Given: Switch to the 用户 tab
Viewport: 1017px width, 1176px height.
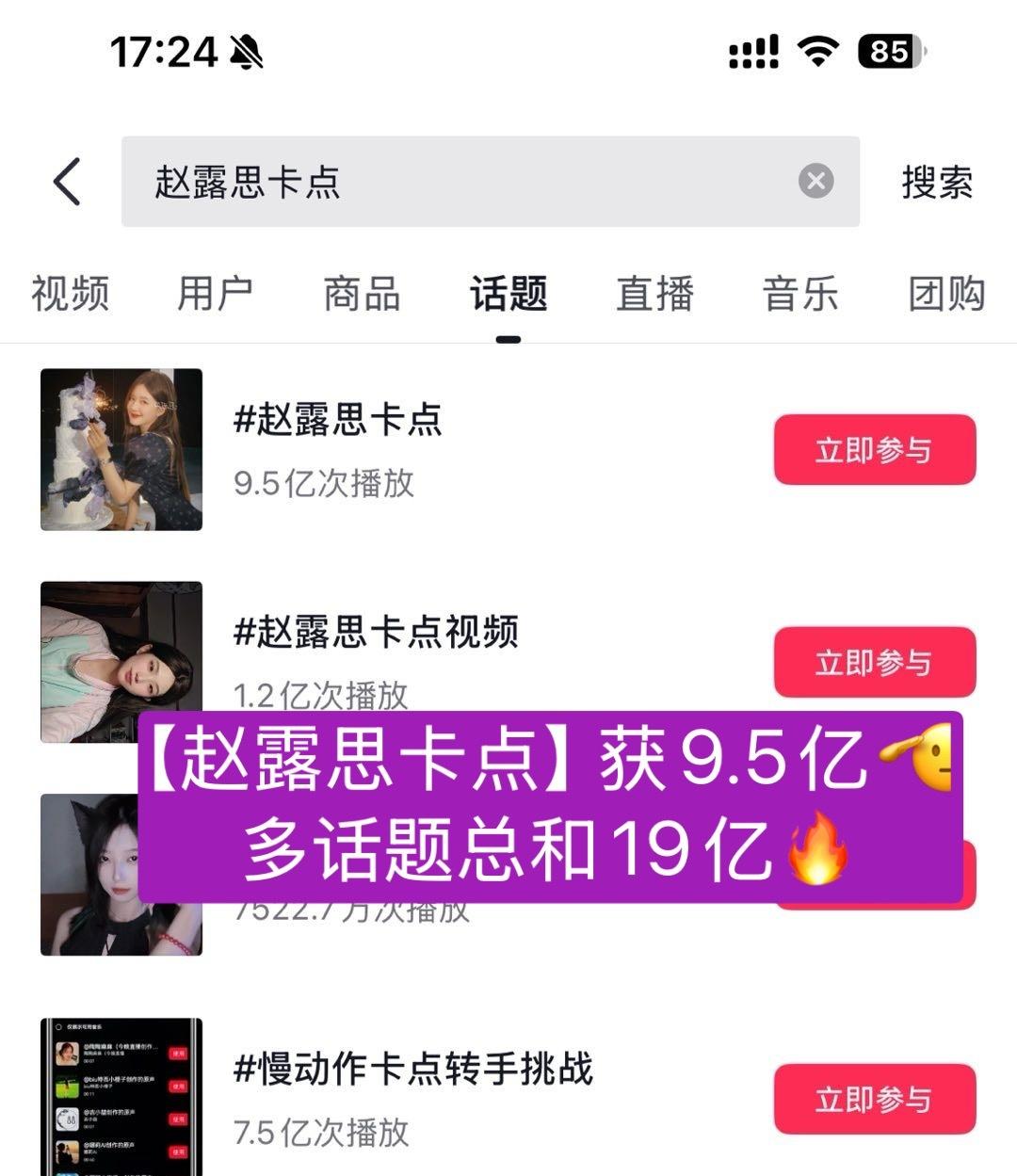Looking at the screenshot, I should click(x=216, y=294).
